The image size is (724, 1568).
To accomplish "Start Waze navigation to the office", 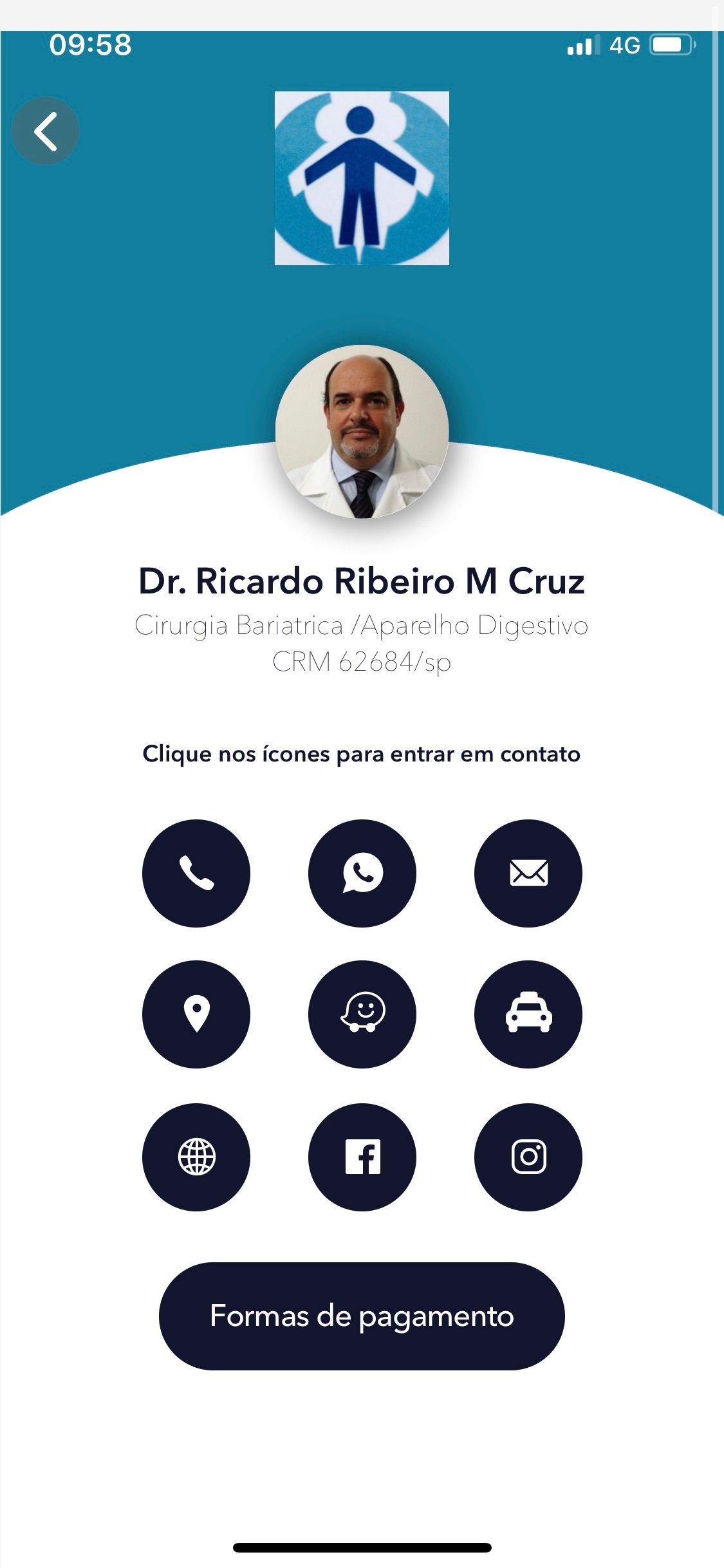I will coord(362,1014).
